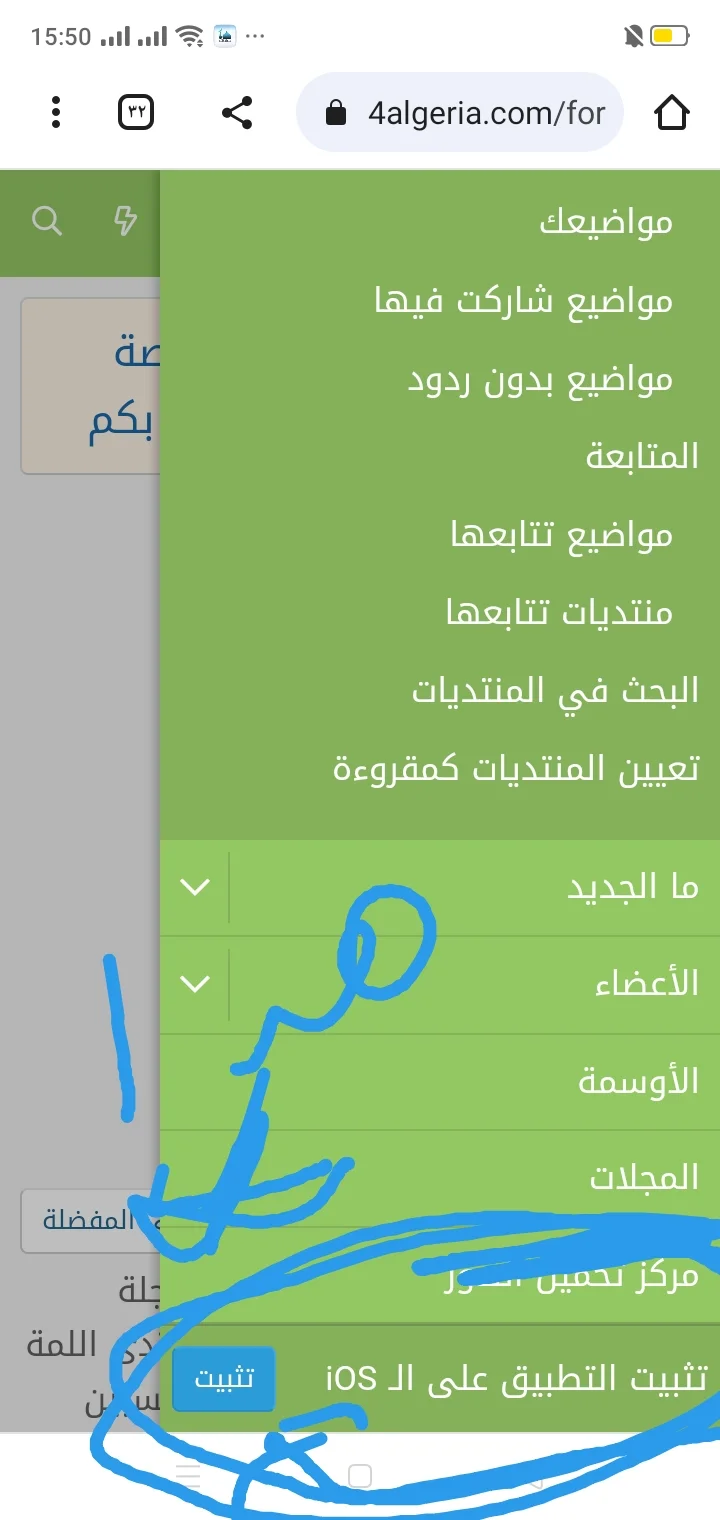The height and width of the screenshot is (1520, 720).
Task: Open the browser tab switcher
Action: [x=137, y=112]
